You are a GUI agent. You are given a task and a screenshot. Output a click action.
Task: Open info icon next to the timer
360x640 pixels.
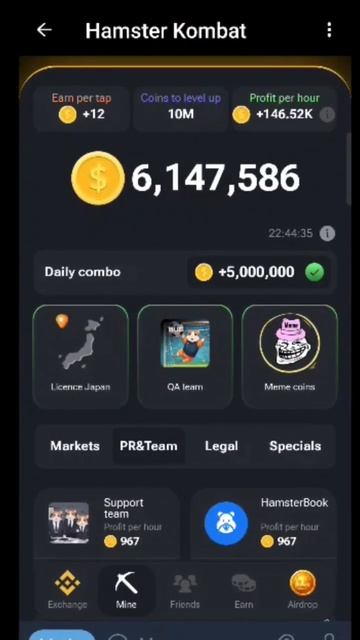point(327,234)
